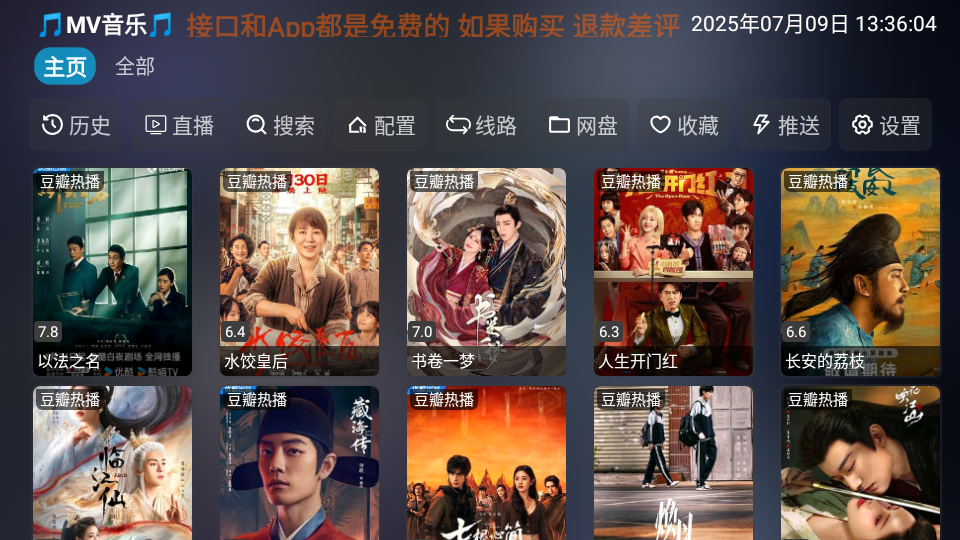This screenshot has height=540, width=960.
Task: Open the 推送 push feature
Action: [785, 125]
